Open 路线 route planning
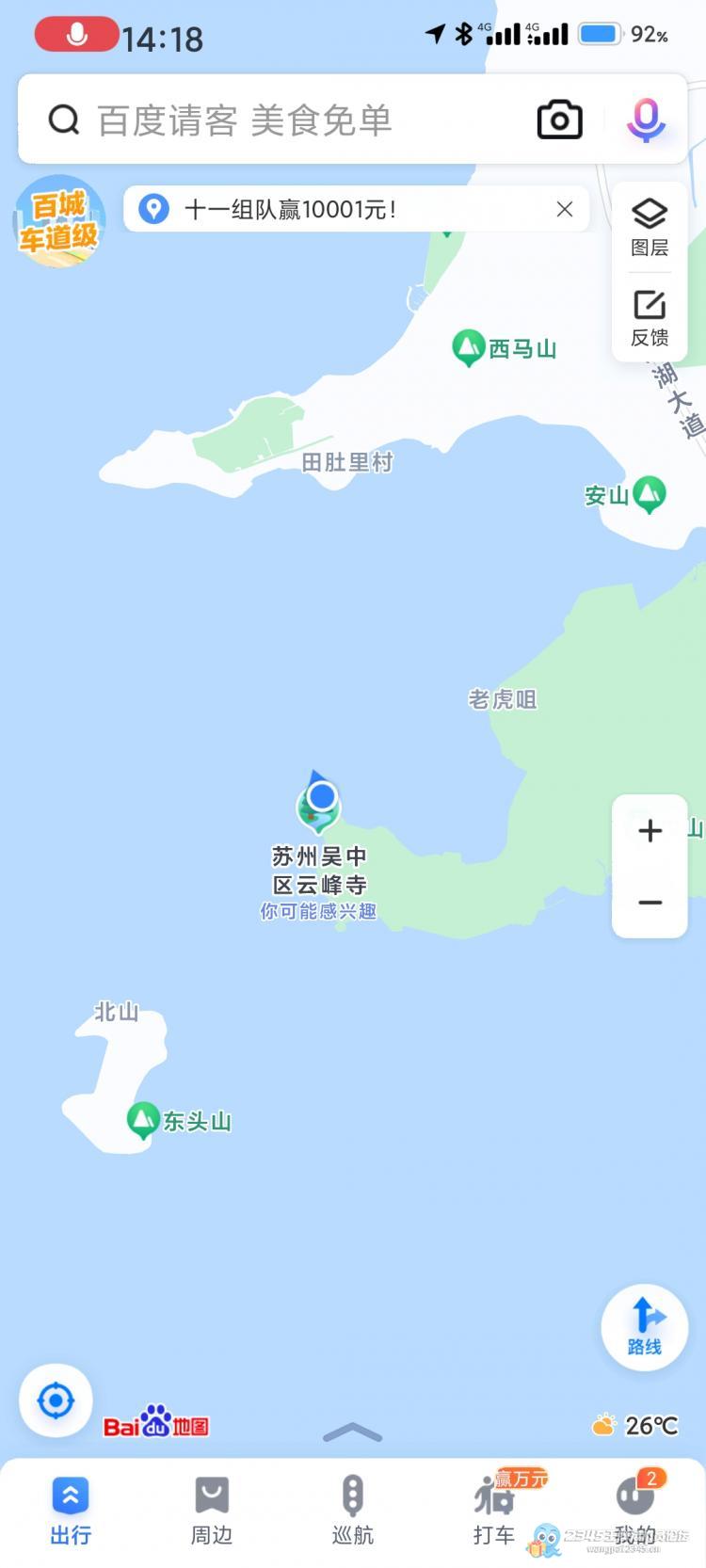The height and width of the screenshot is (1568, 706). pos(645,1328)
